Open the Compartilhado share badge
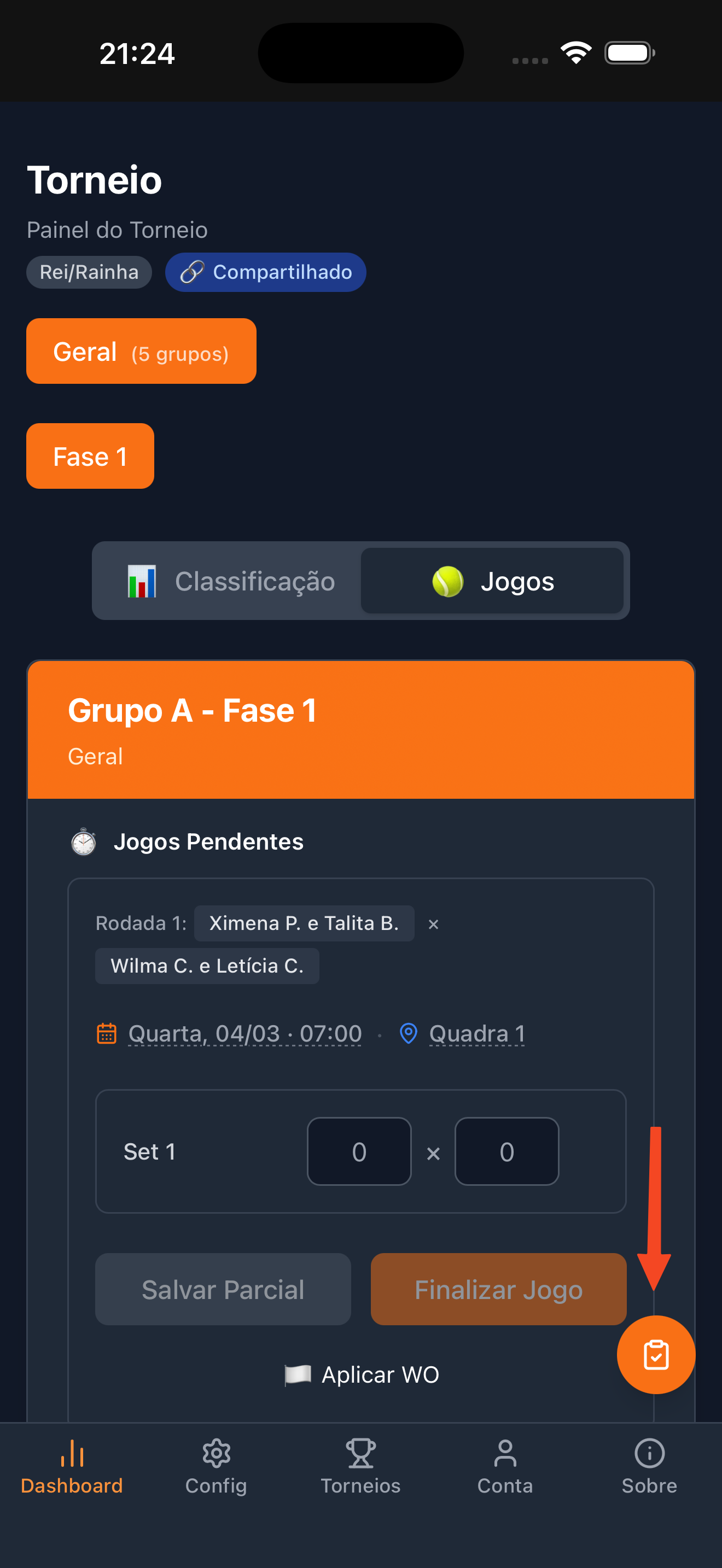Screen dimensions: 722x1568 coord(265,272)
